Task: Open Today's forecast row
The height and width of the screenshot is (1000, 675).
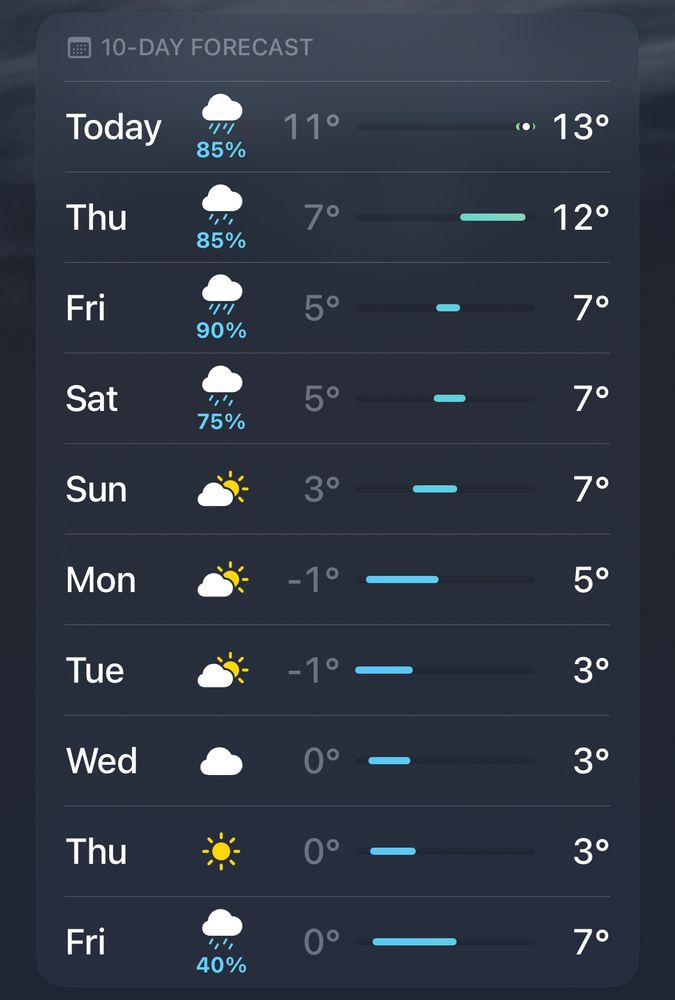Action: pyautogui.click(x=338, y=127)
